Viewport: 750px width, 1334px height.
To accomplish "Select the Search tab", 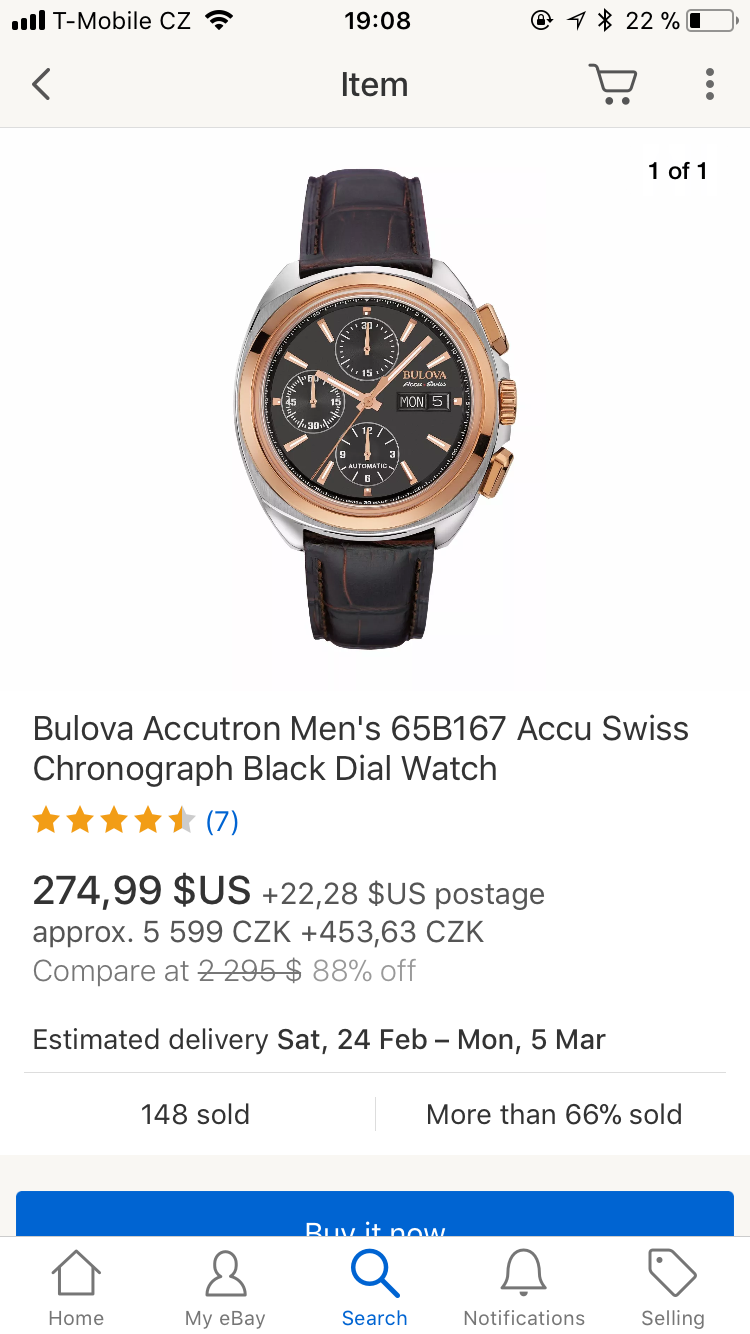I will tap(374, 1288).
